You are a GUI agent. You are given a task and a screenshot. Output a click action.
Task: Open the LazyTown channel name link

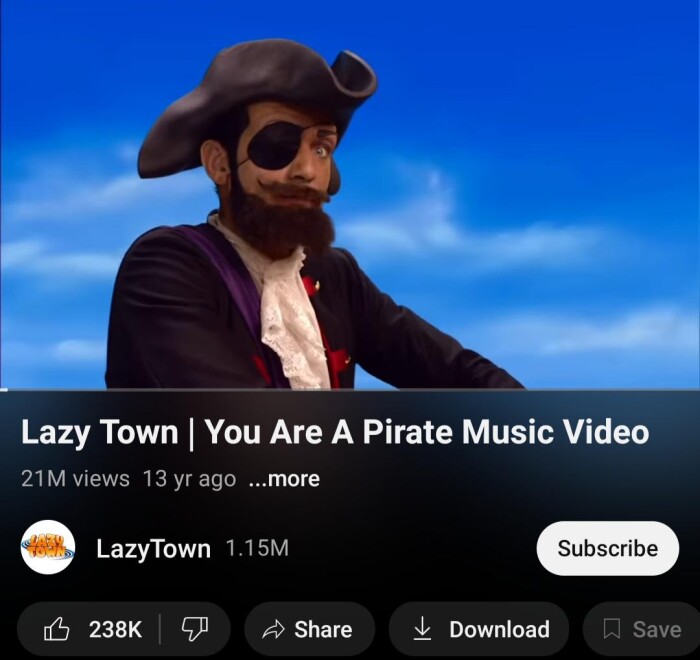[153, 548]
